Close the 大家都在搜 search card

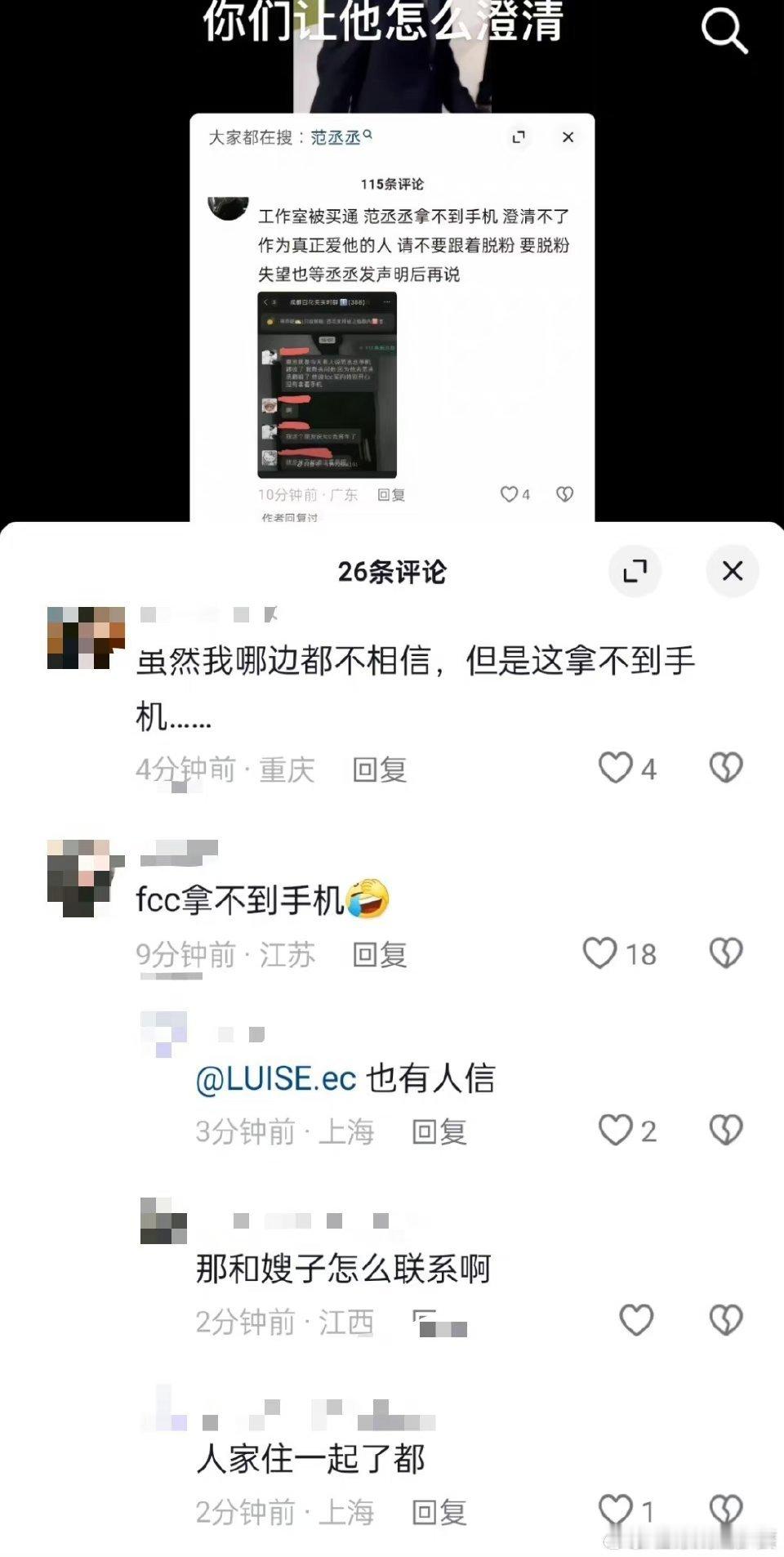[x=568, y=138]
